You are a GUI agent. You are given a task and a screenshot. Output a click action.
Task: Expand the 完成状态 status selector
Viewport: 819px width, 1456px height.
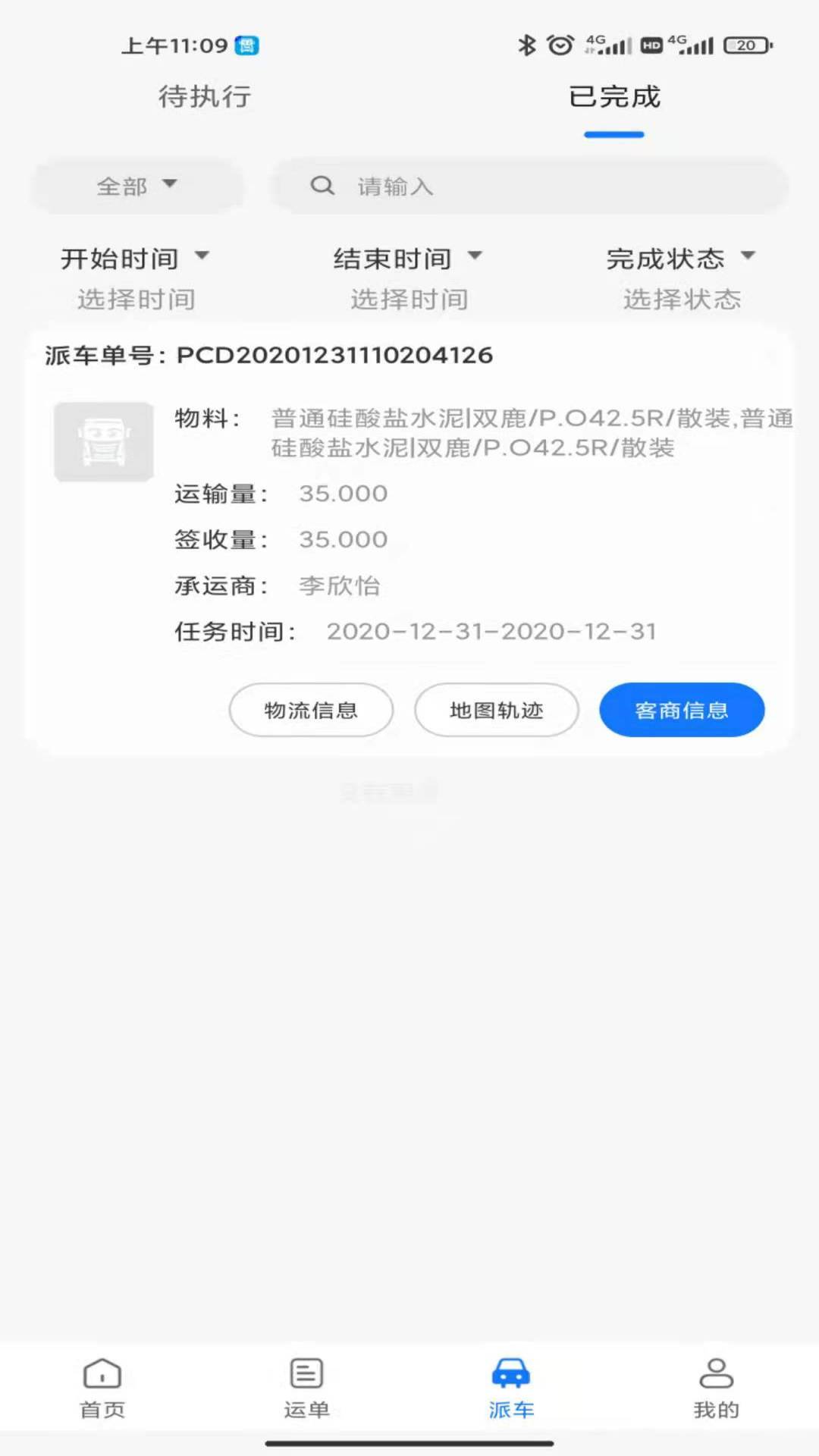click(679, 258)
